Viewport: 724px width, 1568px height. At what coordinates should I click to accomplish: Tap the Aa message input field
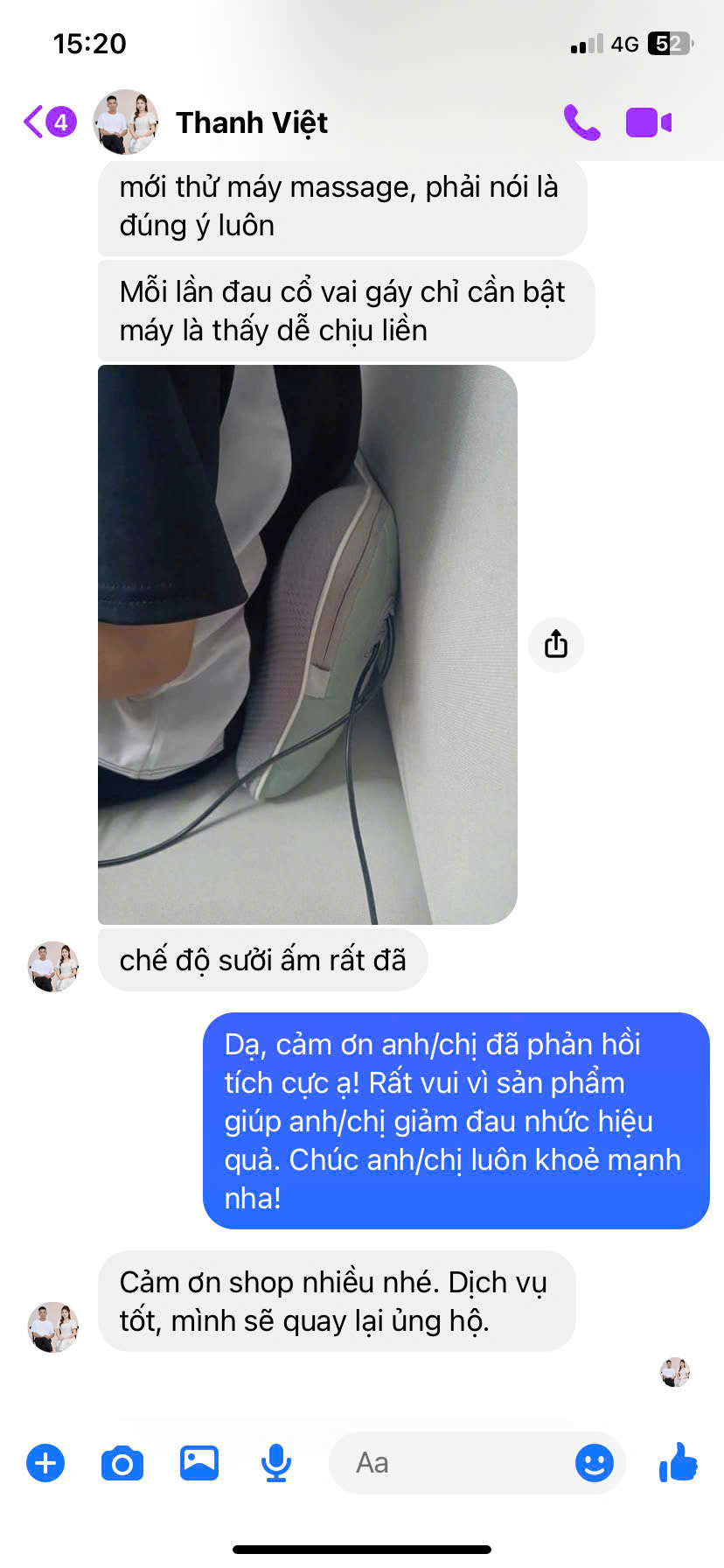(x=450, y=1463)
